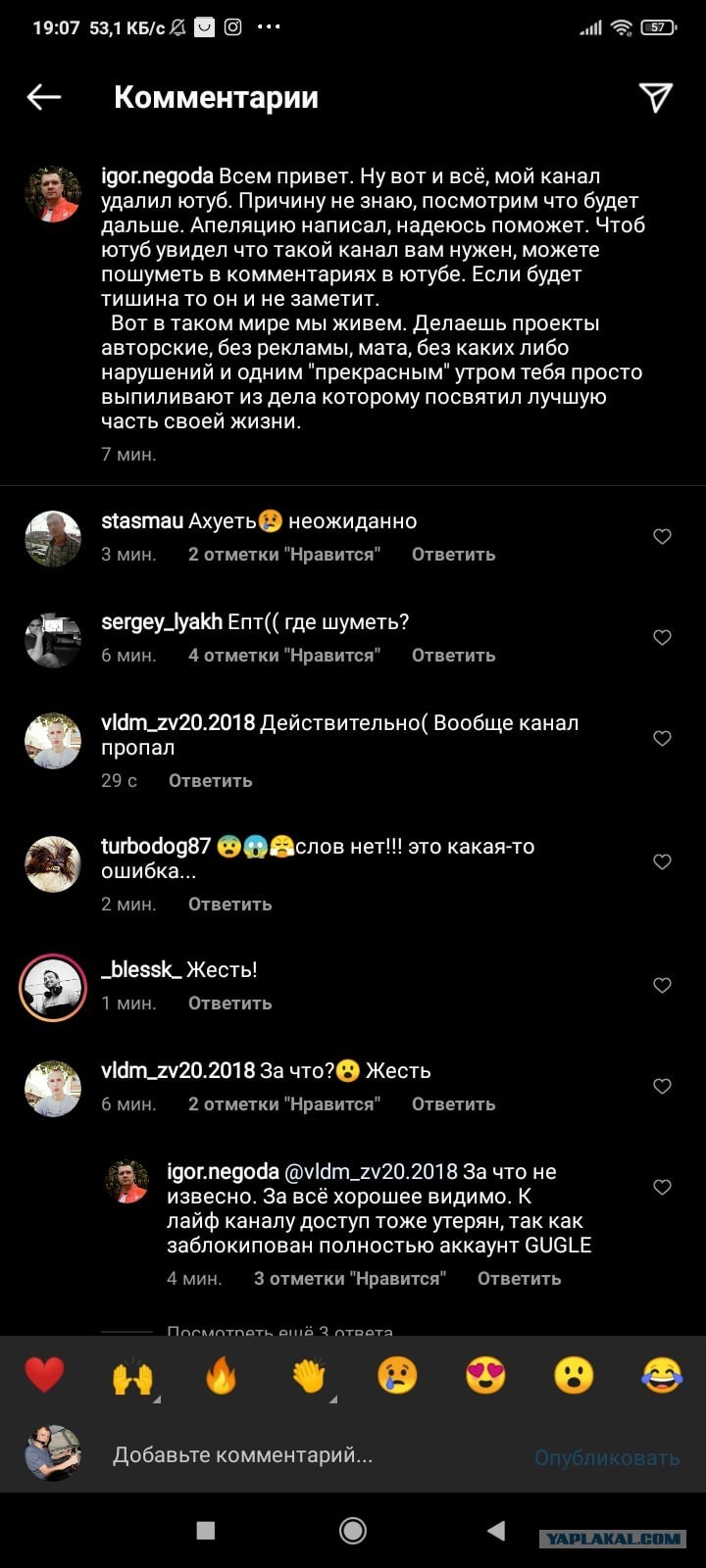The width and height of the screenshot is (706, 1568).
Task: Tap the system home button
Action: (353, 1530)
